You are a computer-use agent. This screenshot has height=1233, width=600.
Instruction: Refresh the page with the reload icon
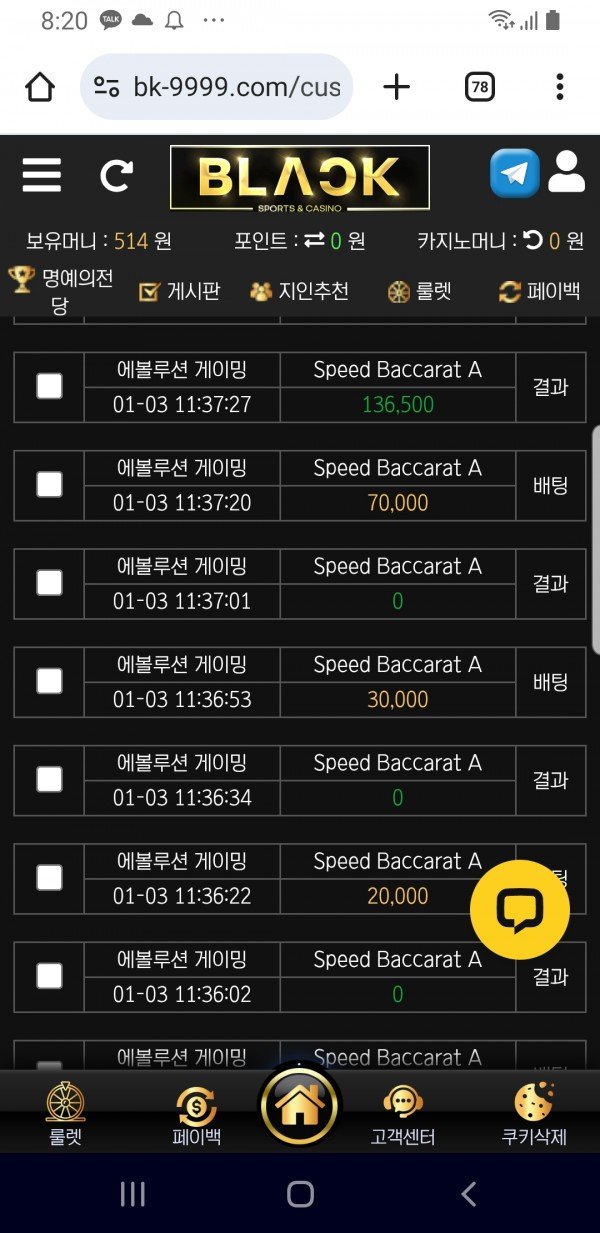(116, 177)
